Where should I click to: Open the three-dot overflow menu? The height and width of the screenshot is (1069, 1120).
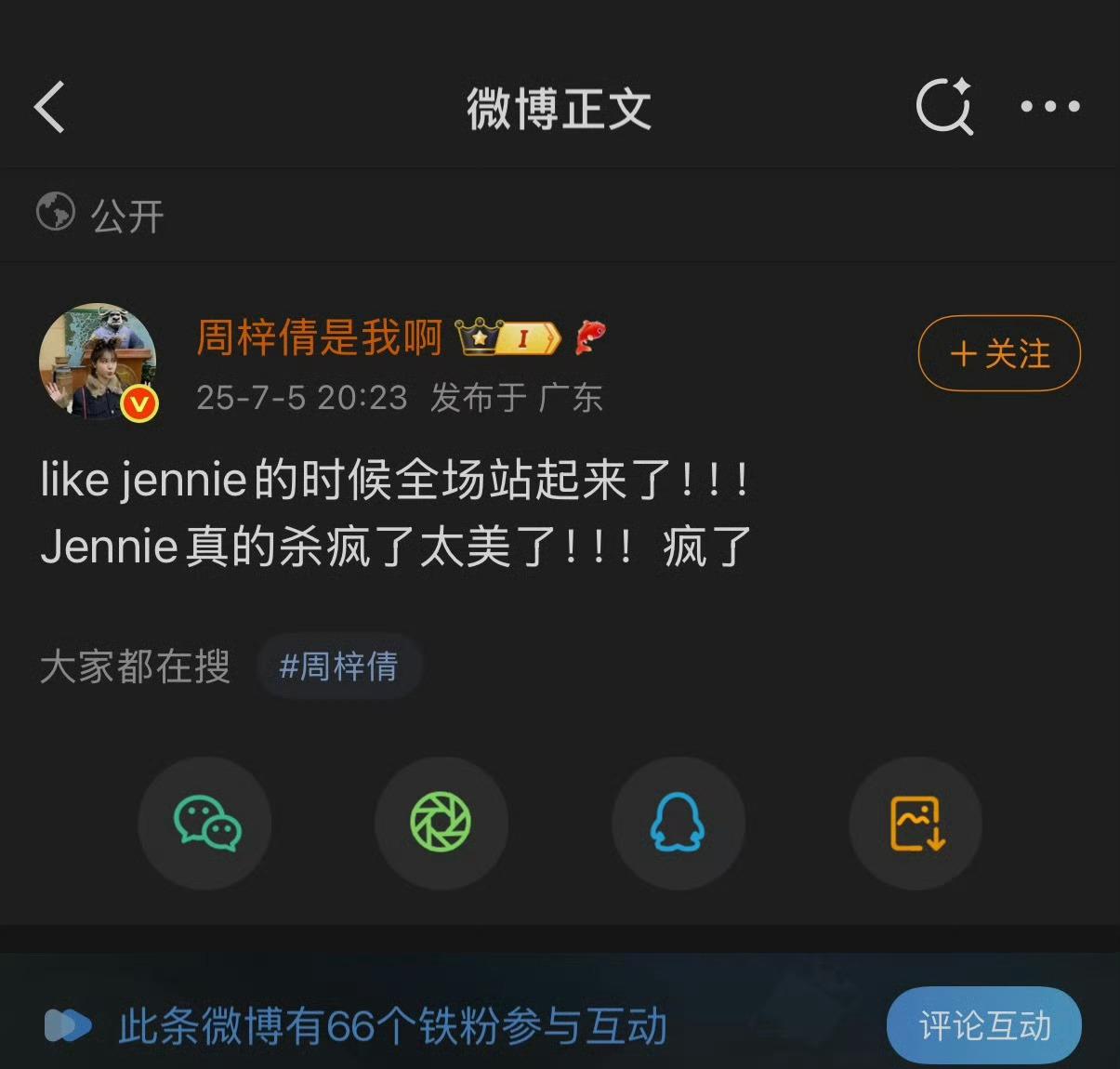pos(1050,107)
